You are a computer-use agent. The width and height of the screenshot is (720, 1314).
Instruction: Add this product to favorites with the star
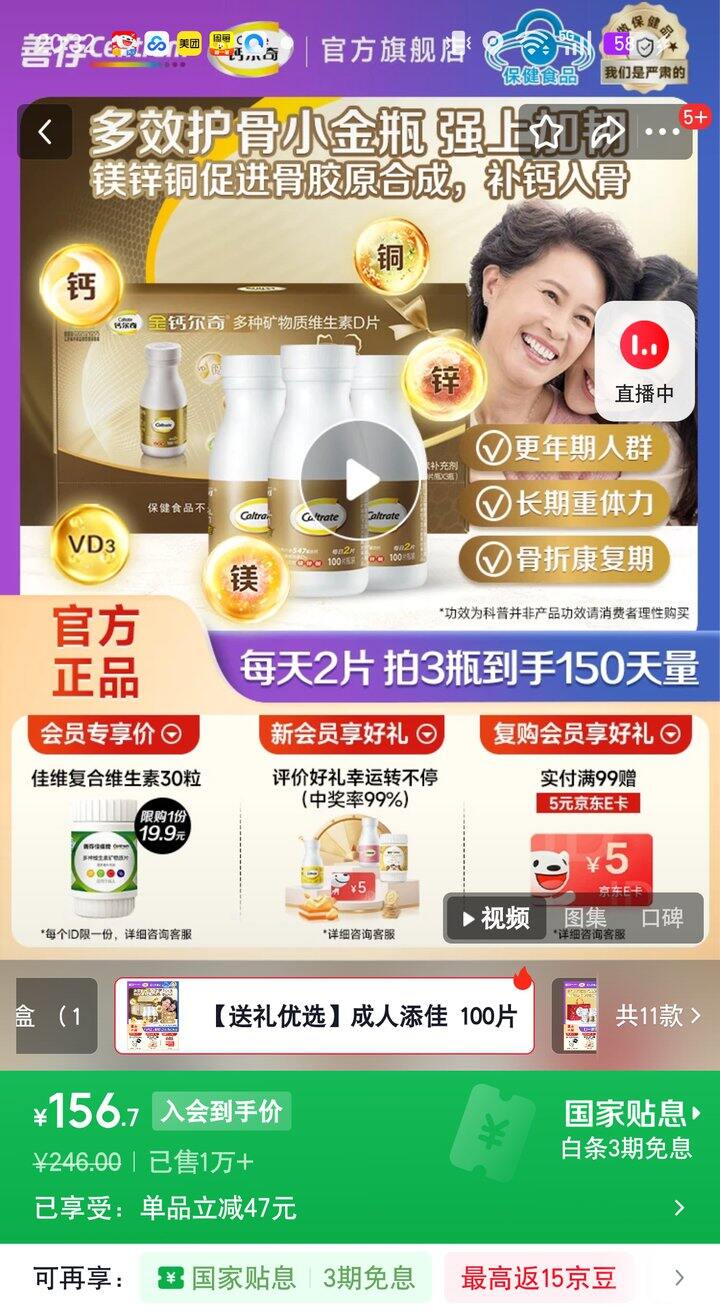coord(545,132)
